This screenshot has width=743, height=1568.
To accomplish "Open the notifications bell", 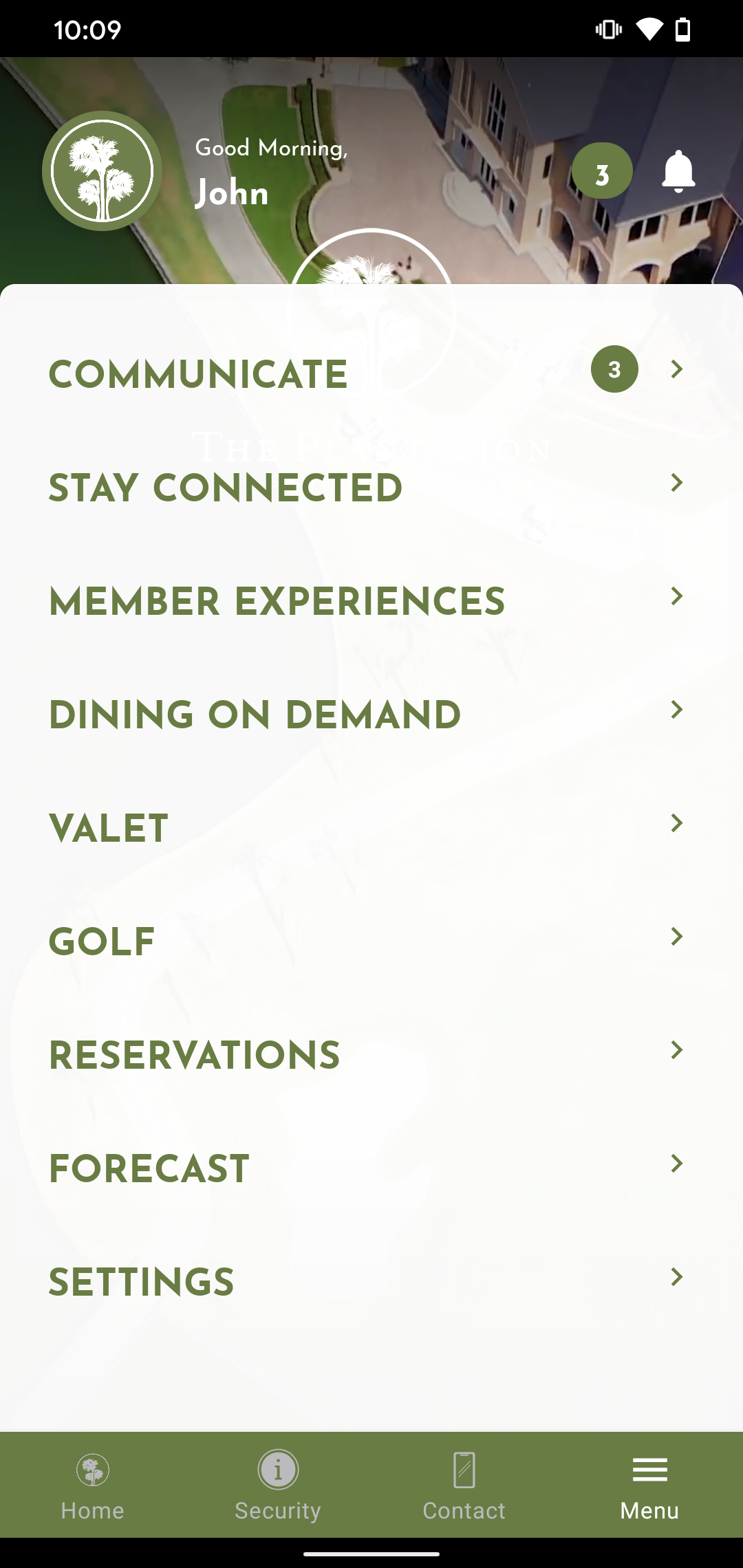I will [678, 171].
